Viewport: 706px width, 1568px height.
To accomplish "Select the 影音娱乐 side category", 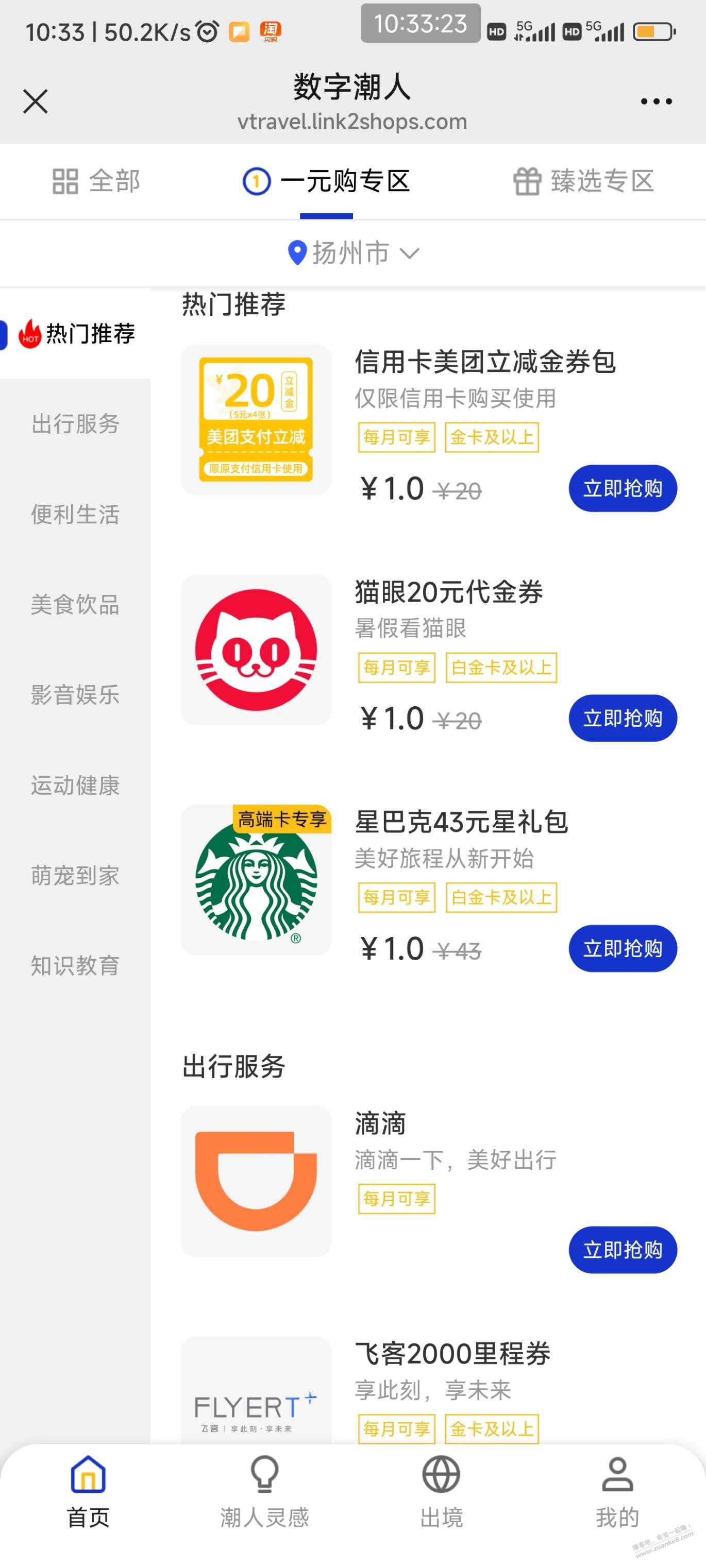I will 75,694.
